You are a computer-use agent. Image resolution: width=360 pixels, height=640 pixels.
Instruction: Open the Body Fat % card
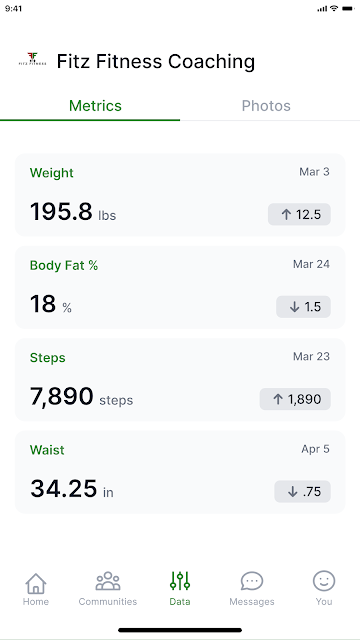click(180, 287)
